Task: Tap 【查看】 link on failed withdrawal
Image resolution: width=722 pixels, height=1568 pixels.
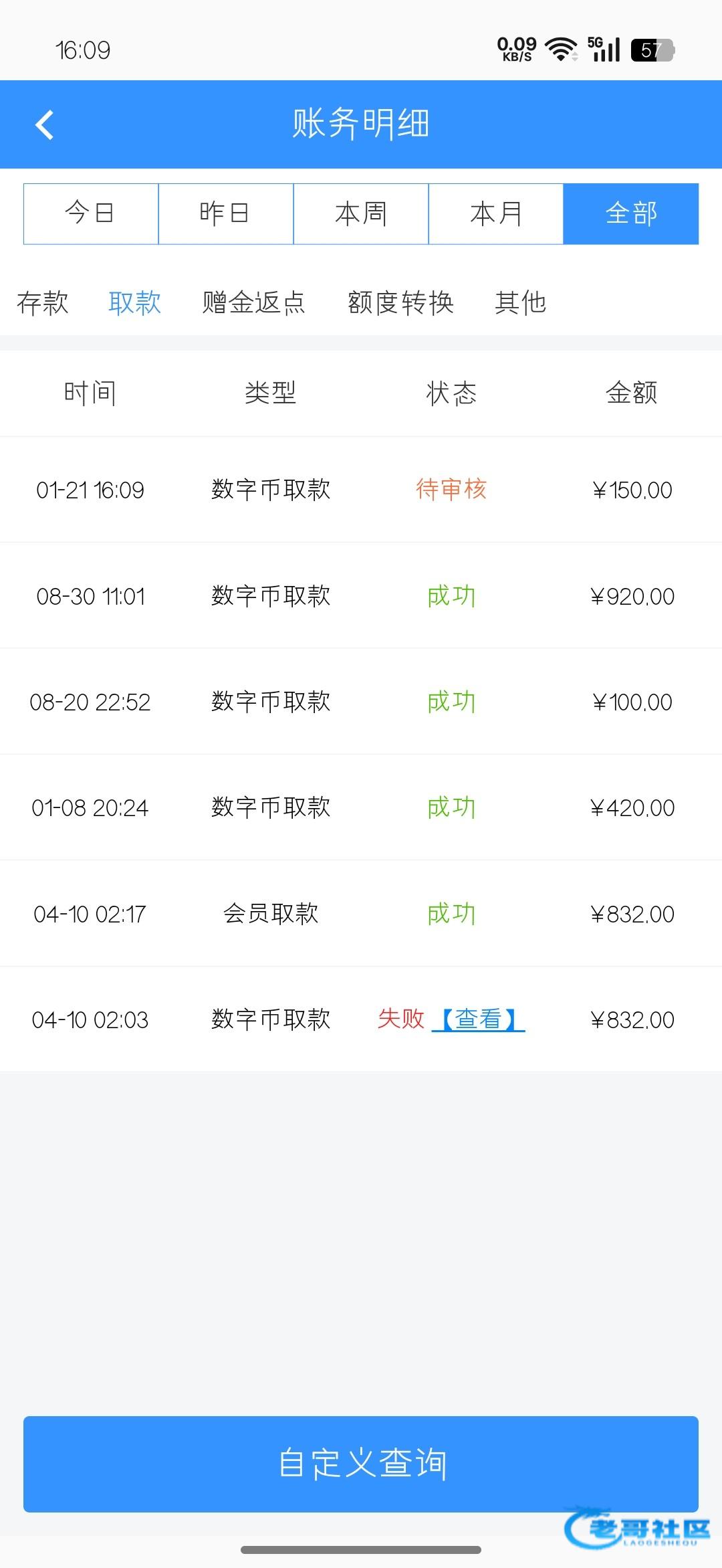Action: [x=479, y=1019]
